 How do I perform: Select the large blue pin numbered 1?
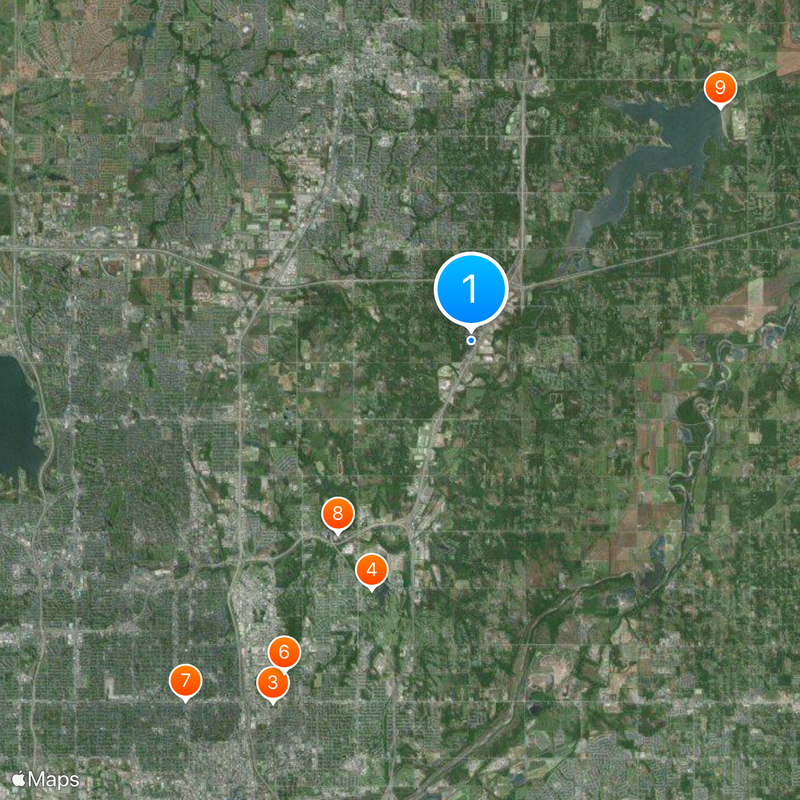[x=471, y=290]
